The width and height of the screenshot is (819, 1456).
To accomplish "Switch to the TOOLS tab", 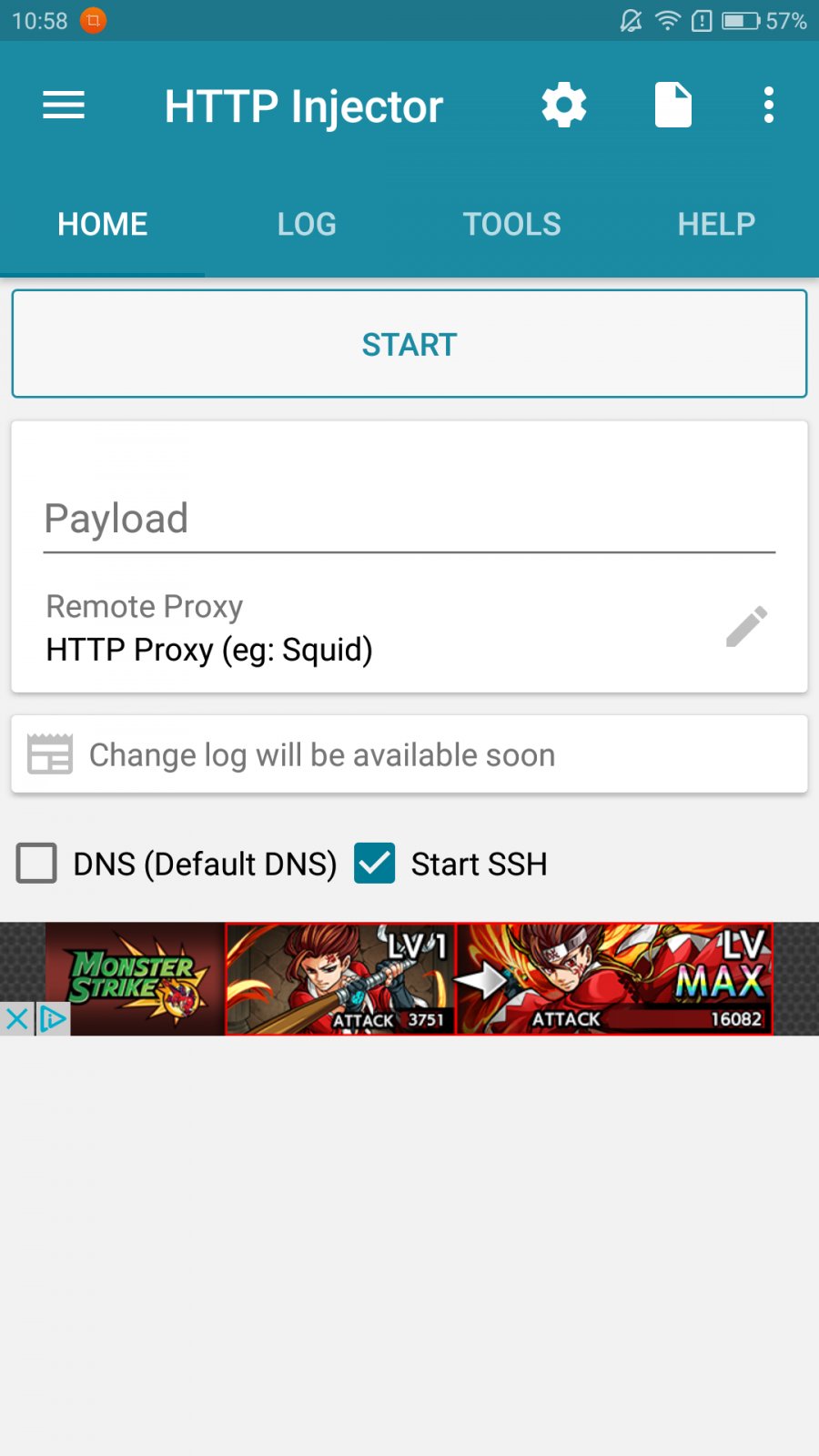I will [511, 224].
